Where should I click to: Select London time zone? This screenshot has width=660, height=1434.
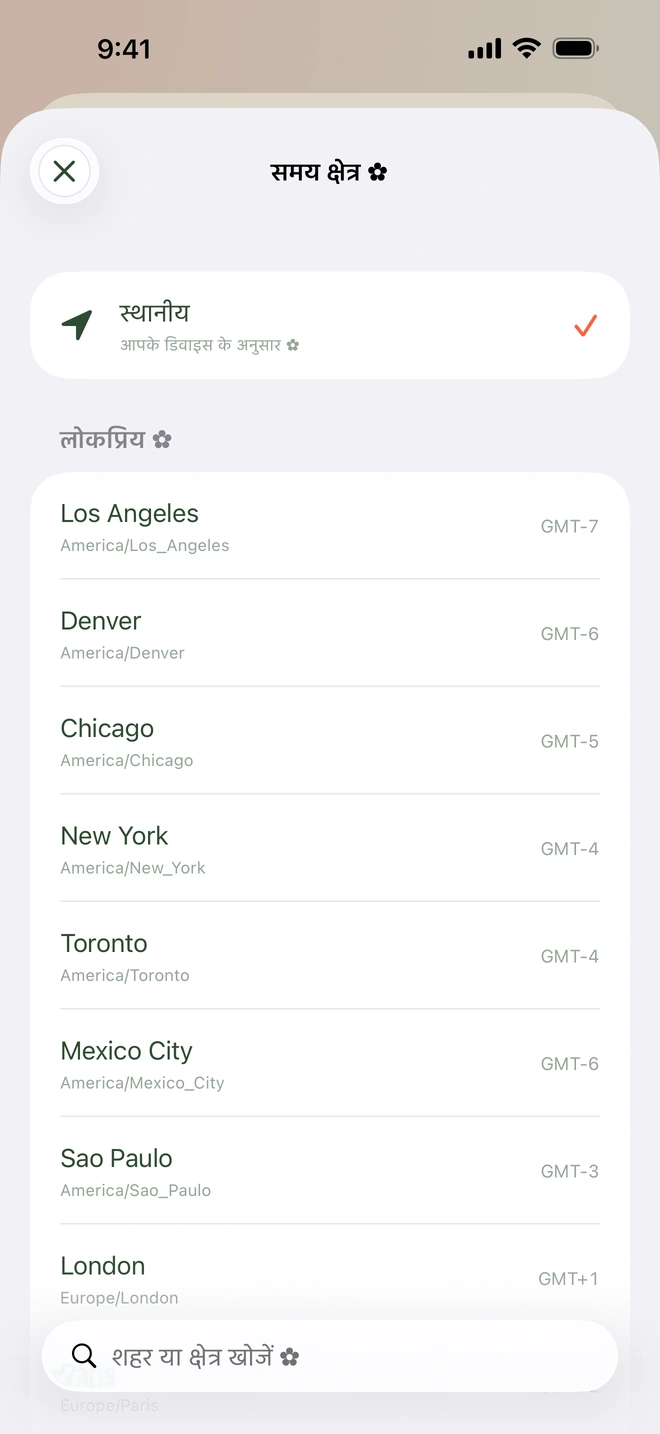pos(330,1278)
